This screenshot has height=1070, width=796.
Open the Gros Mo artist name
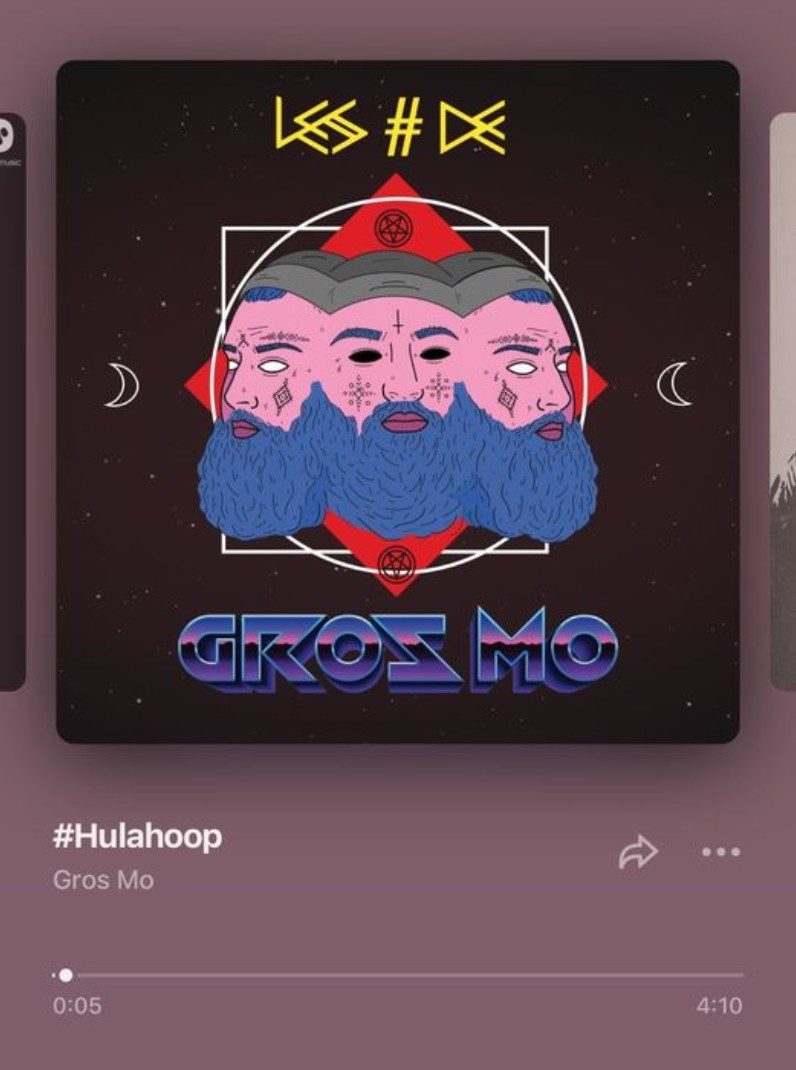pyautogui.click(x=103, y=881)
